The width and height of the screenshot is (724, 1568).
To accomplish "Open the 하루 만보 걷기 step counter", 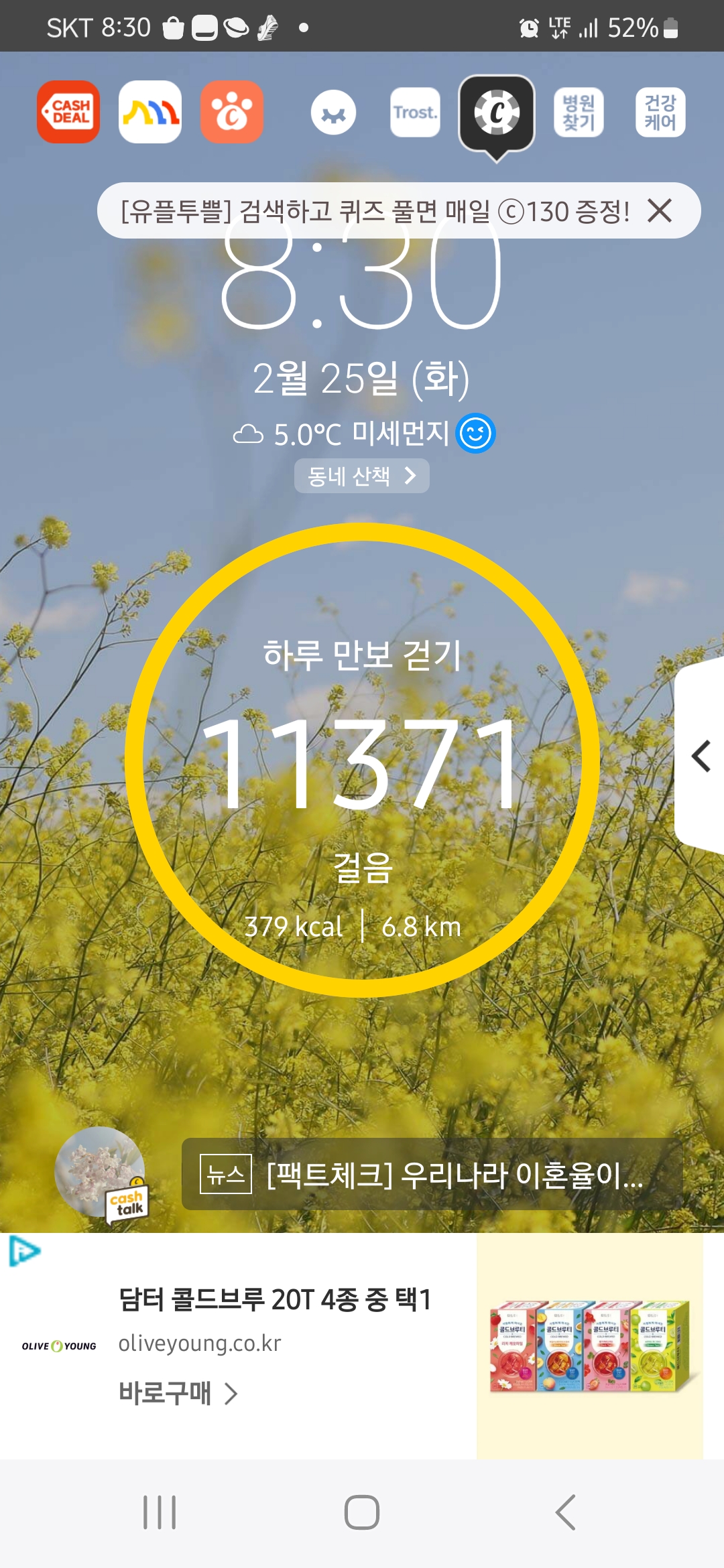I will pyautogui.click(x=362, y=760).
